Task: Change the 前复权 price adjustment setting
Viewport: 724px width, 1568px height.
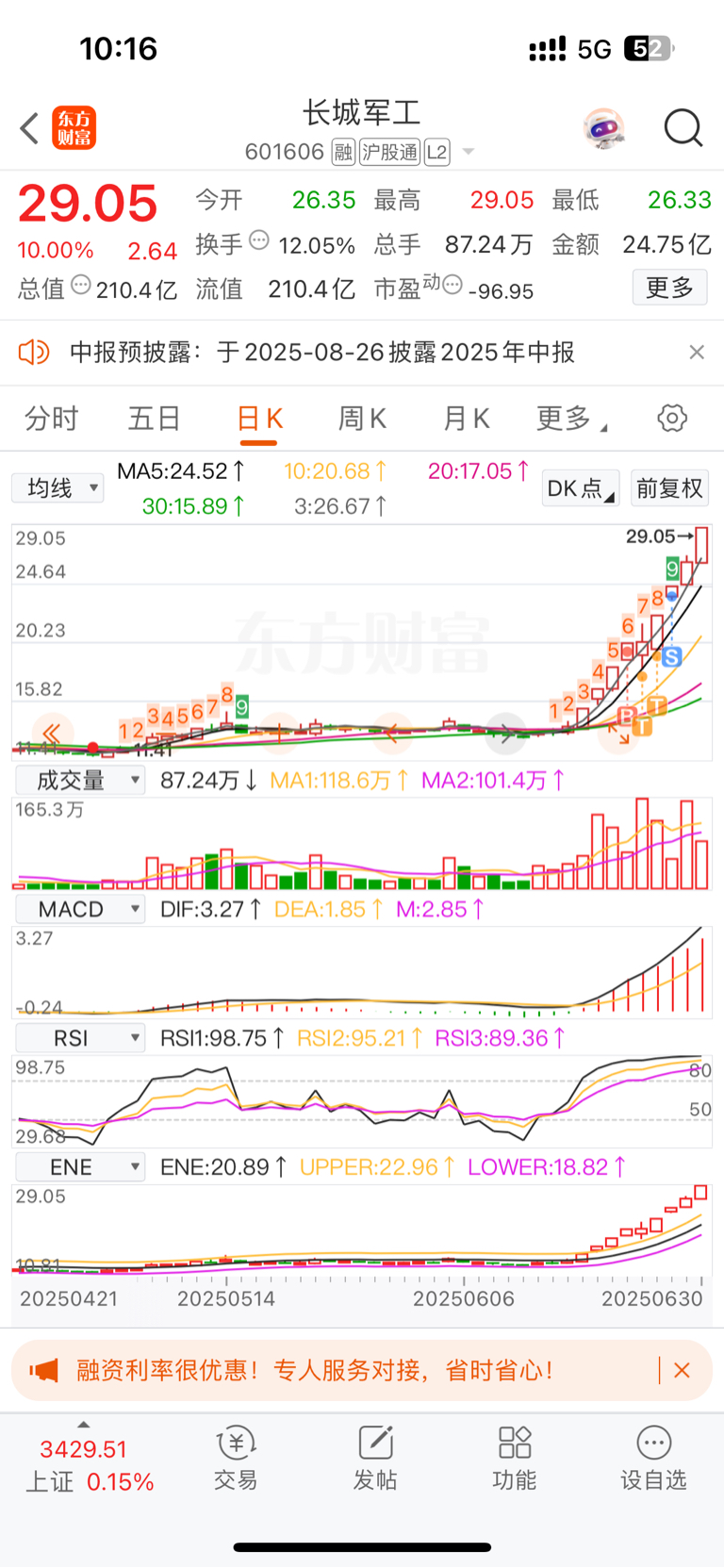Action: pyautogui.click(x=669, y=488)
